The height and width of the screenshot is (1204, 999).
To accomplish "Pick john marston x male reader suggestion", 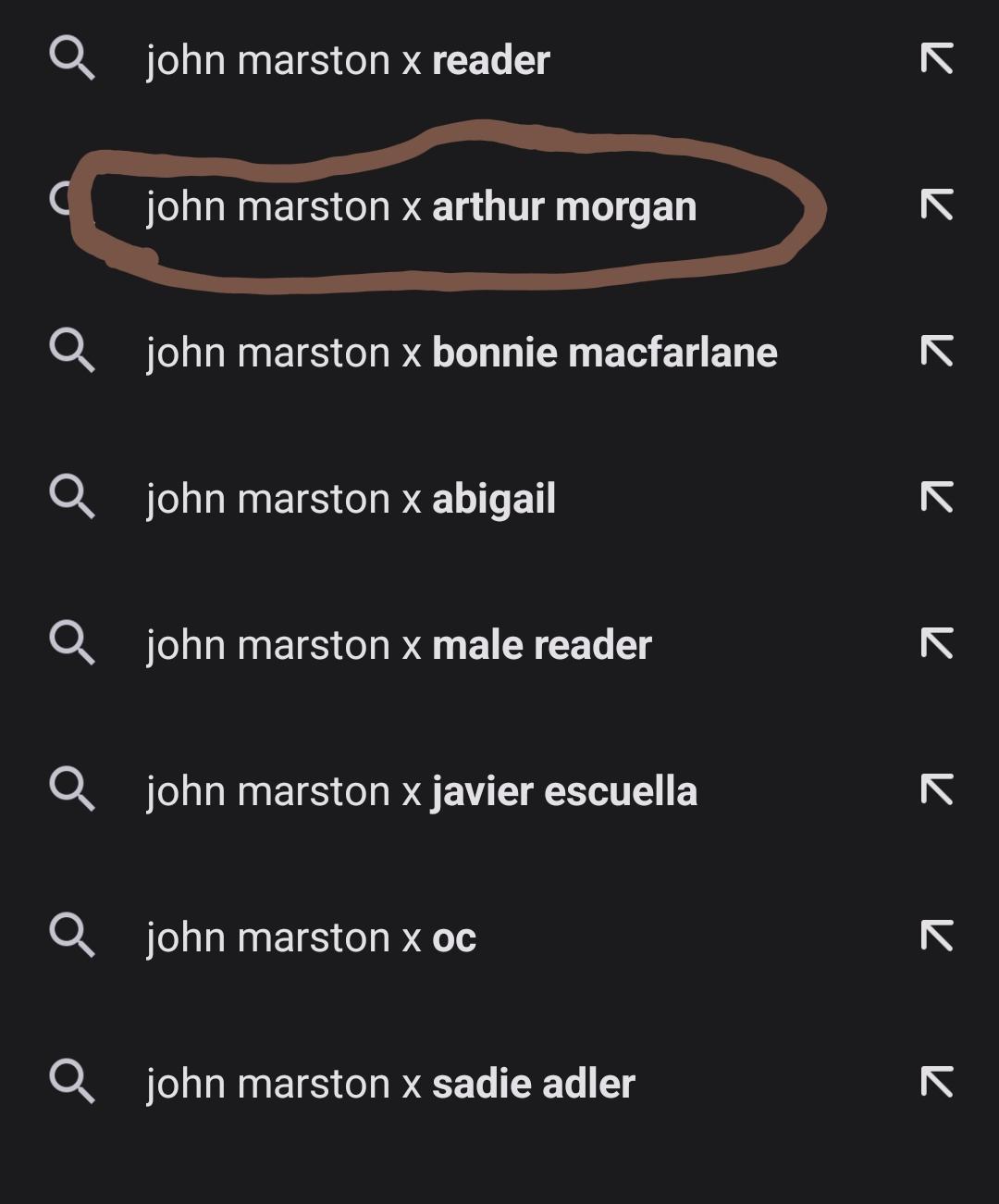I will point(399,646).
